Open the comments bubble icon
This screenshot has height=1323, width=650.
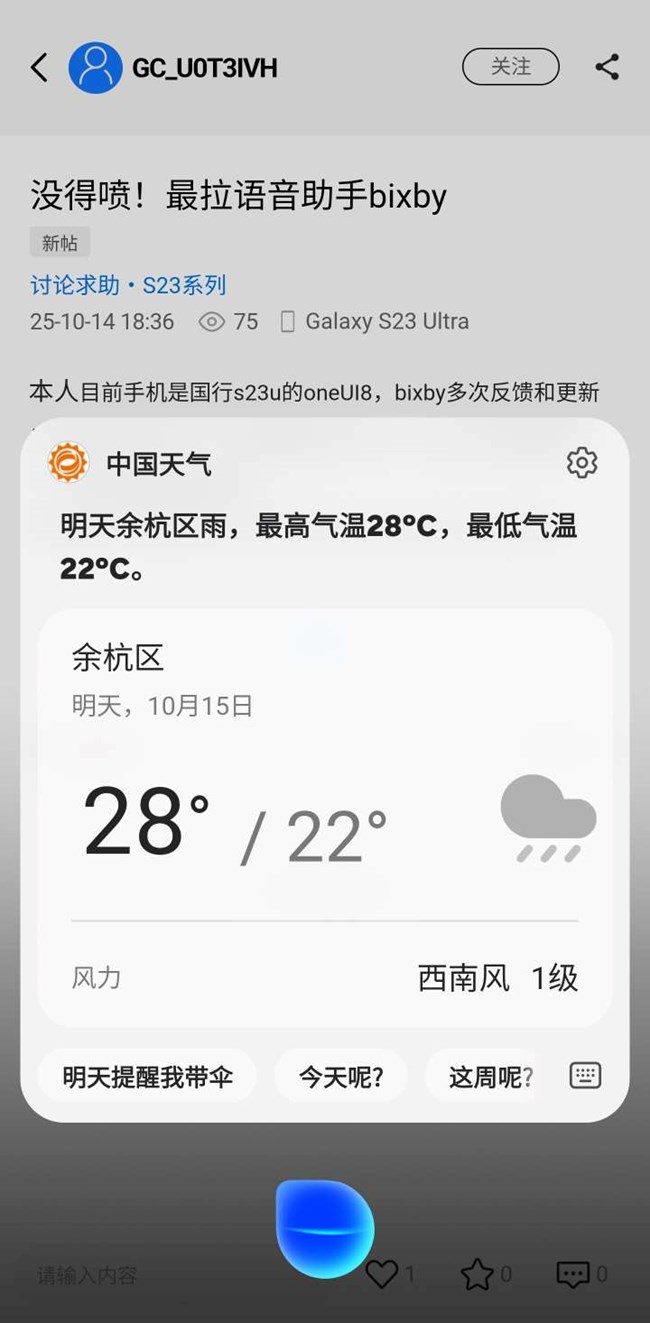pyautogui.click(x=572, y=1274)
